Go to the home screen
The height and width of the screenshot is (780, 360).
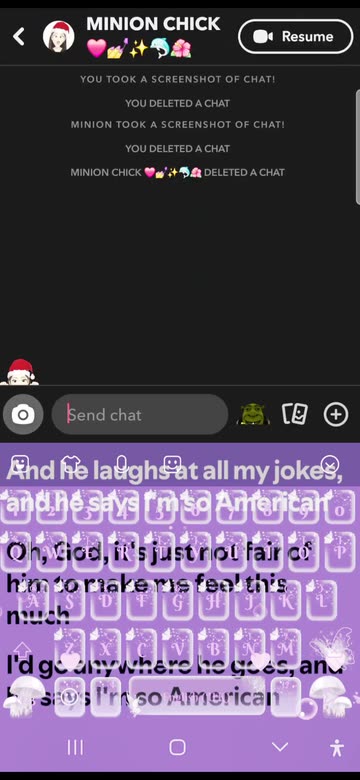coord(177,747)
